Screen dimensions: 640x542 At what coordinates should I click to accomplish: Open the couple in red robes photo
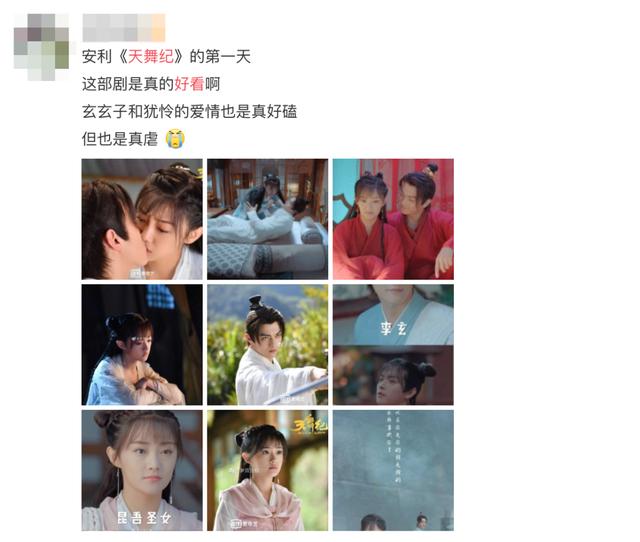coord(393,219)
